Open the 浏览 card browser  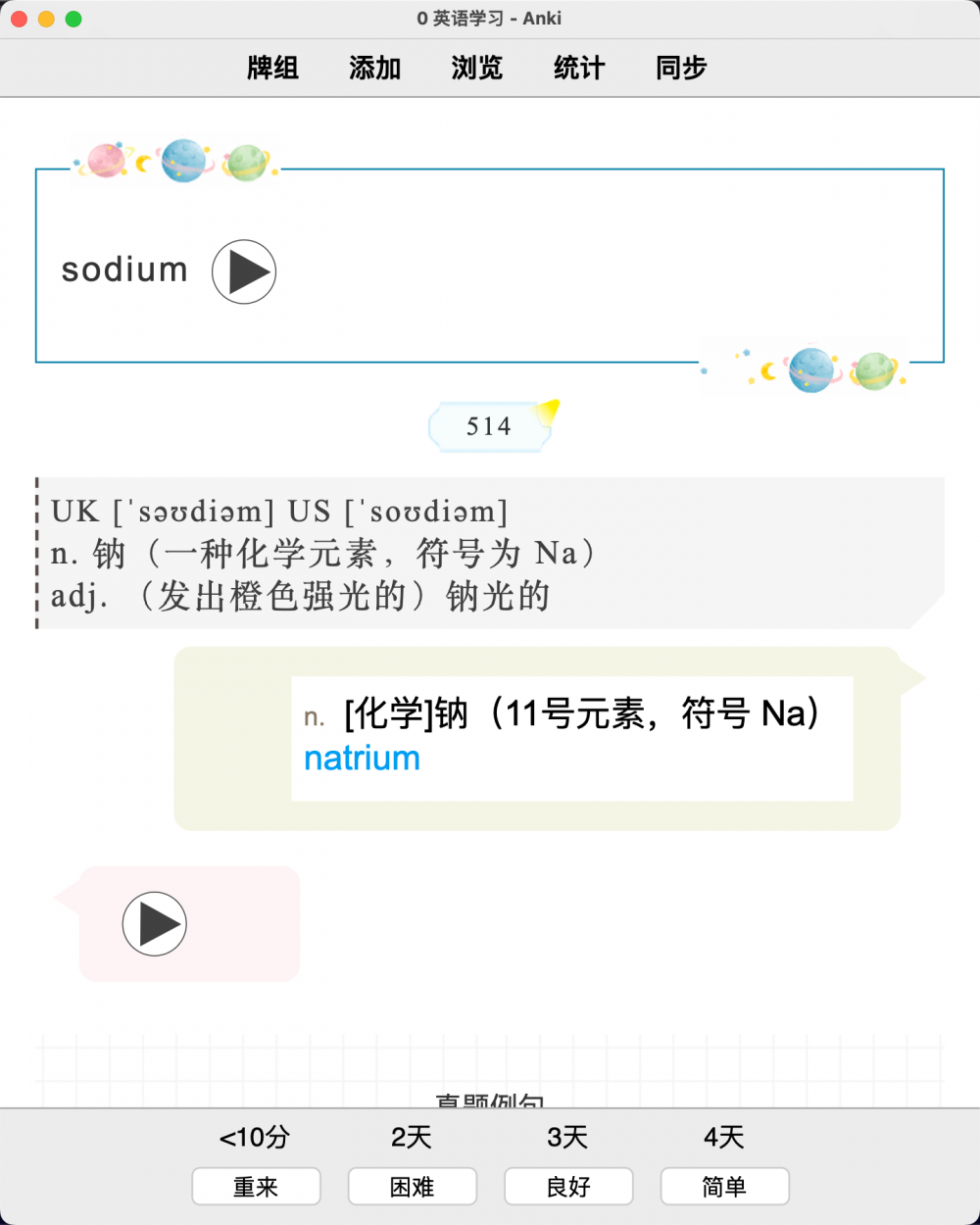click(476, 68)
